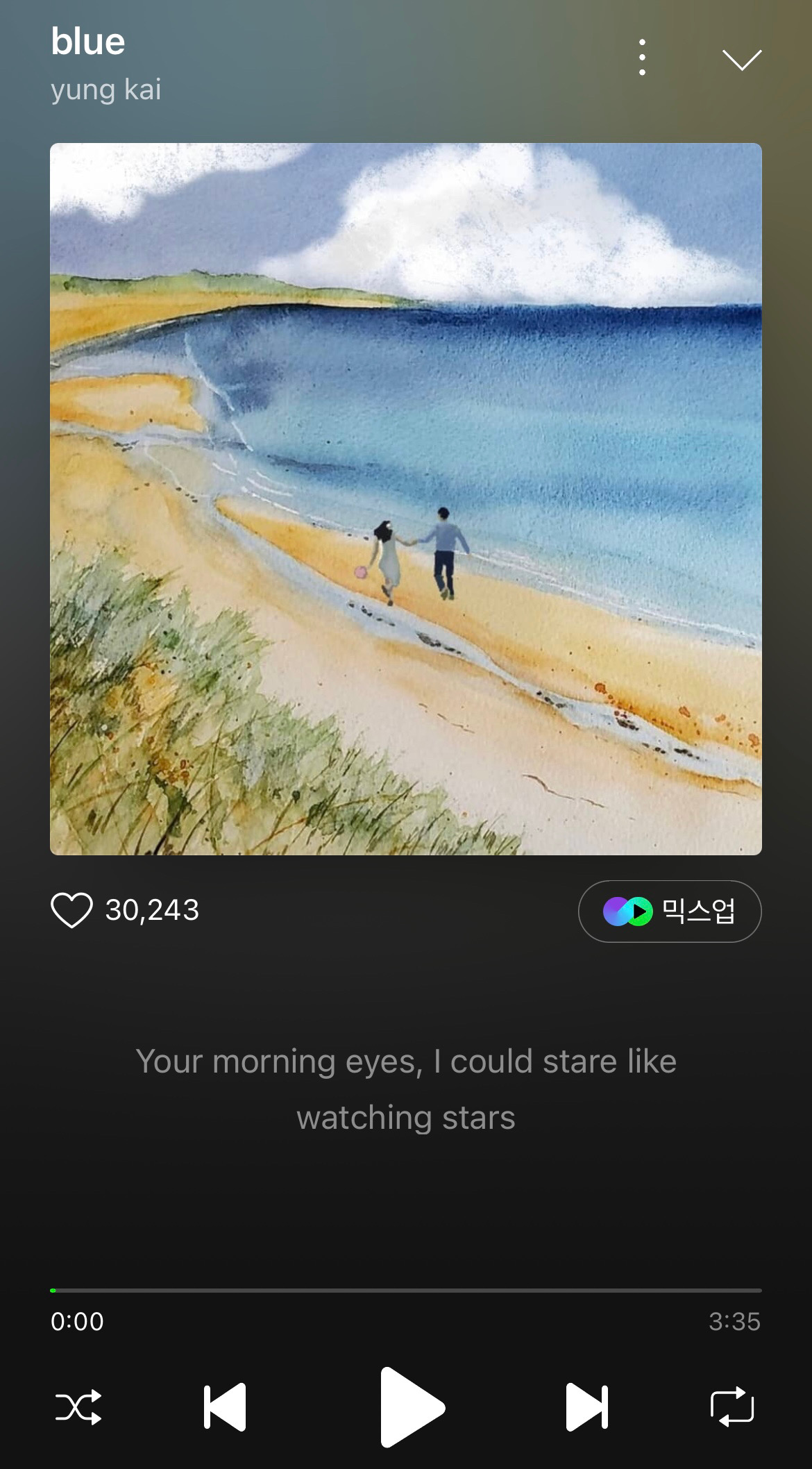Open the 믹스업 mix-up button
Screen dimensions: 812x1469
tap(669, 911)
